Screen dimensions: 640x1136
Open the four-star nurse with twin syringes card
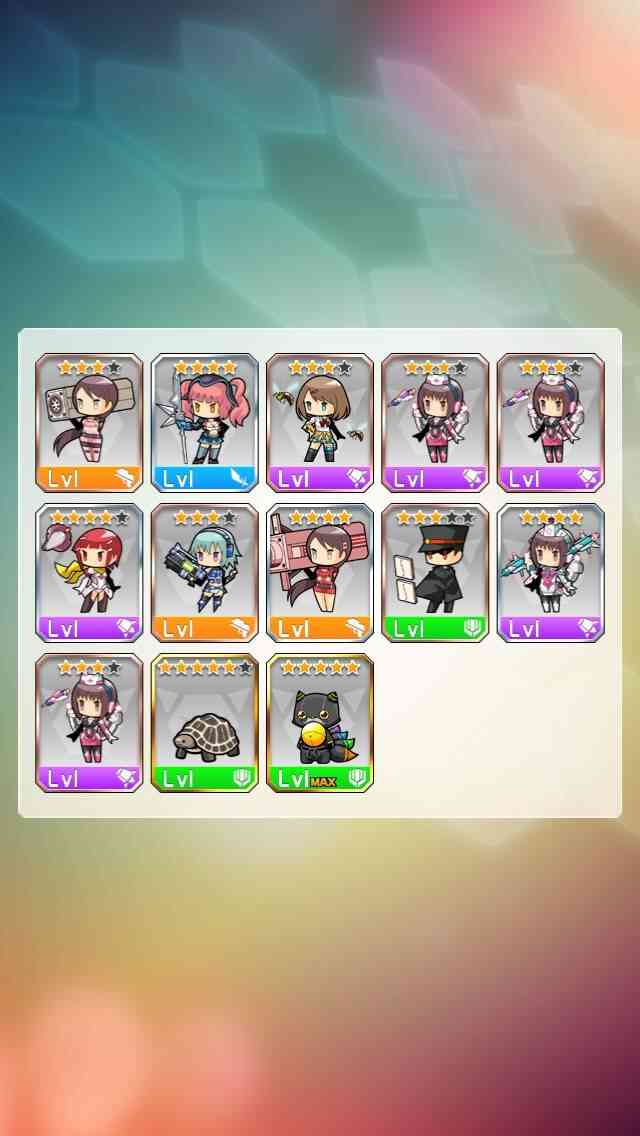[551, 573]
